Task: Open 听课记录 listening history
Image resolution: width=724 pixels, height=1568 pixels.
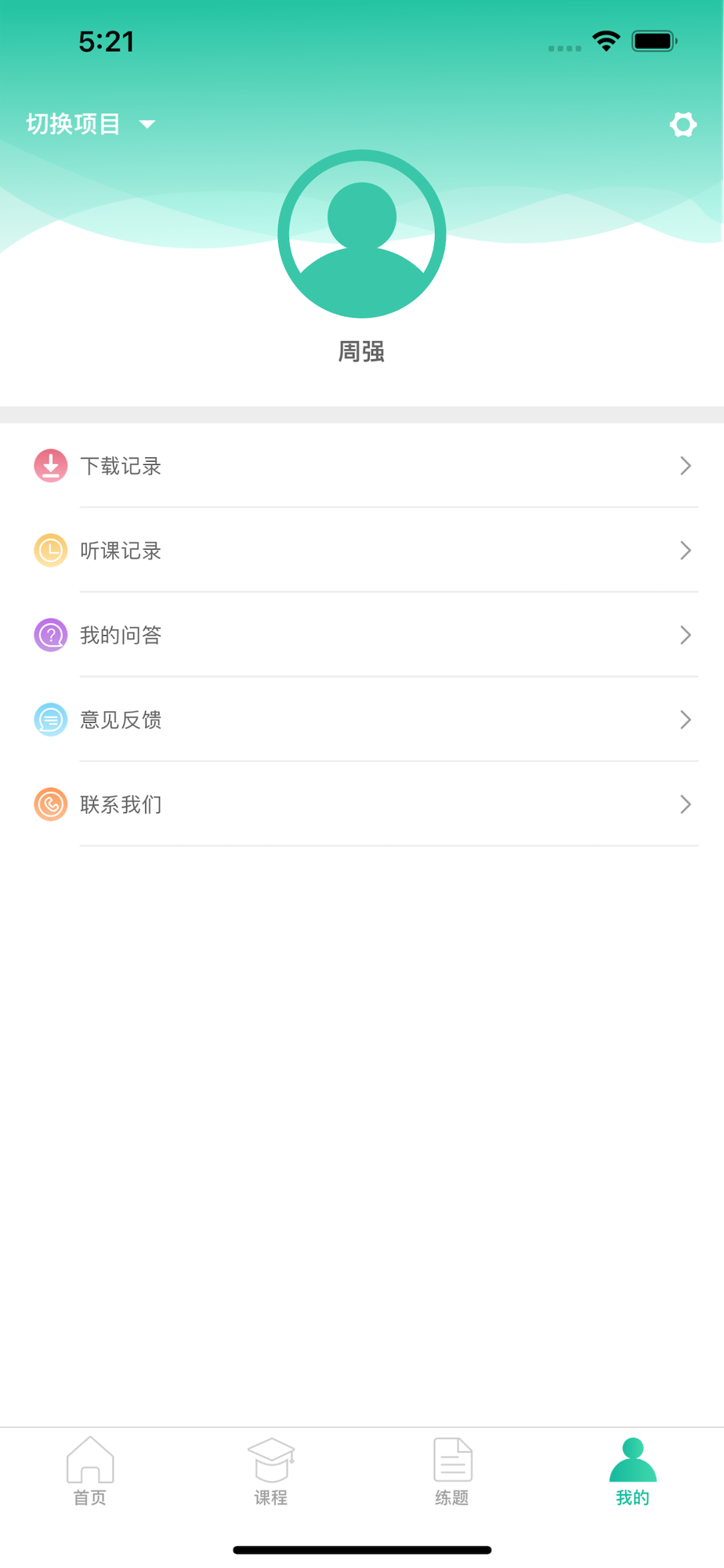Action: (362, 550)
